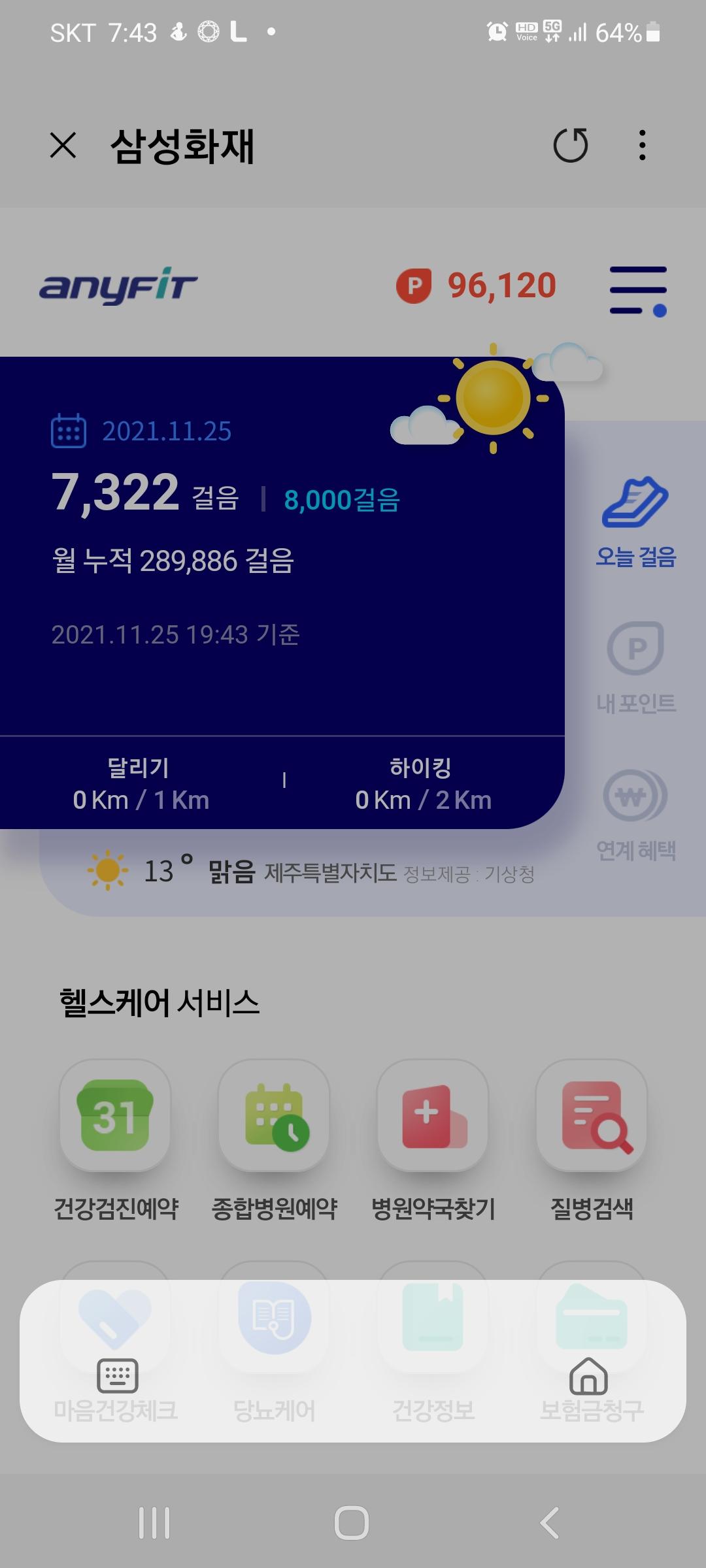Reload the page with refresh icon
Screen dimensions: 706x1568
570,145
